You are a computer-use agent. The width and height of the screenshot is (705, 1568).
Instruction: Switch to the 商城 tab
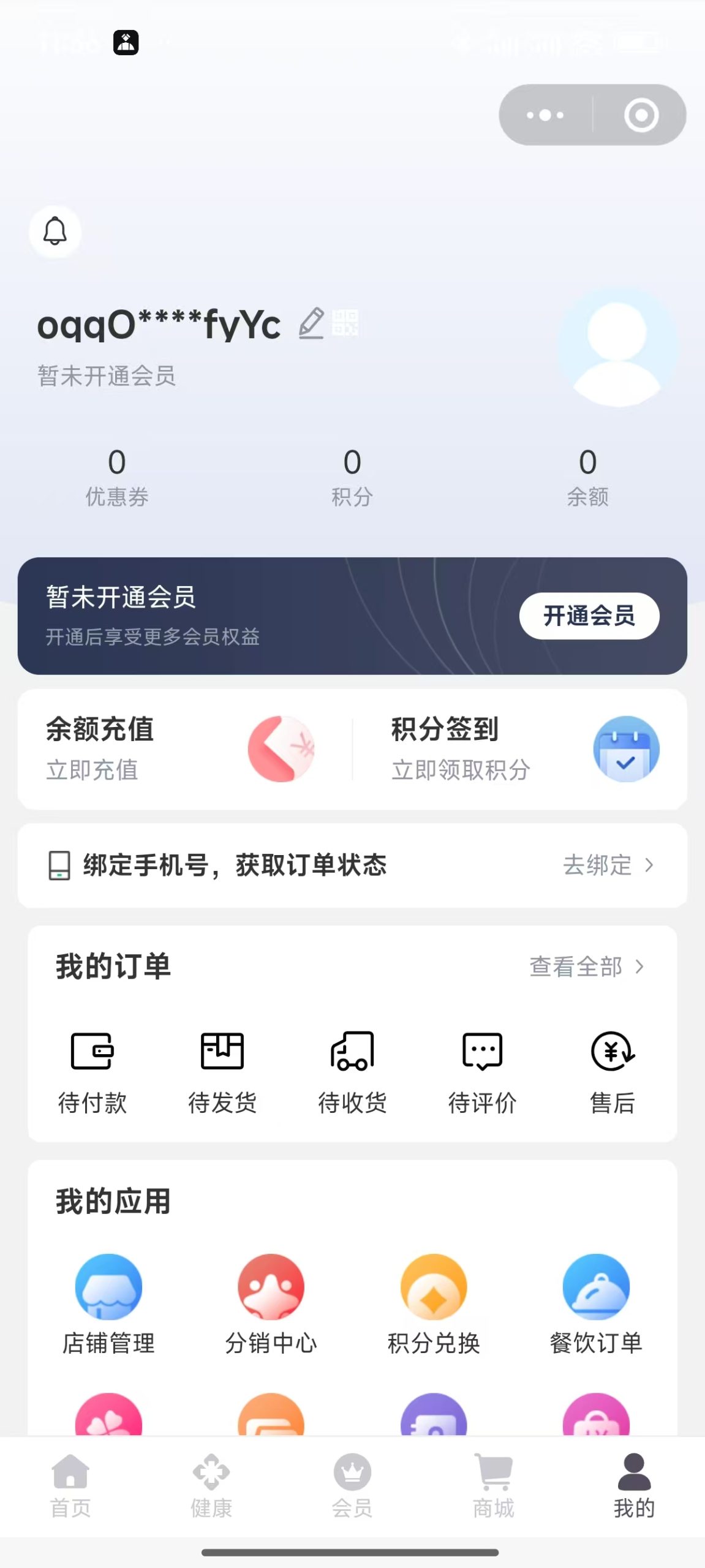point(494,1485)
